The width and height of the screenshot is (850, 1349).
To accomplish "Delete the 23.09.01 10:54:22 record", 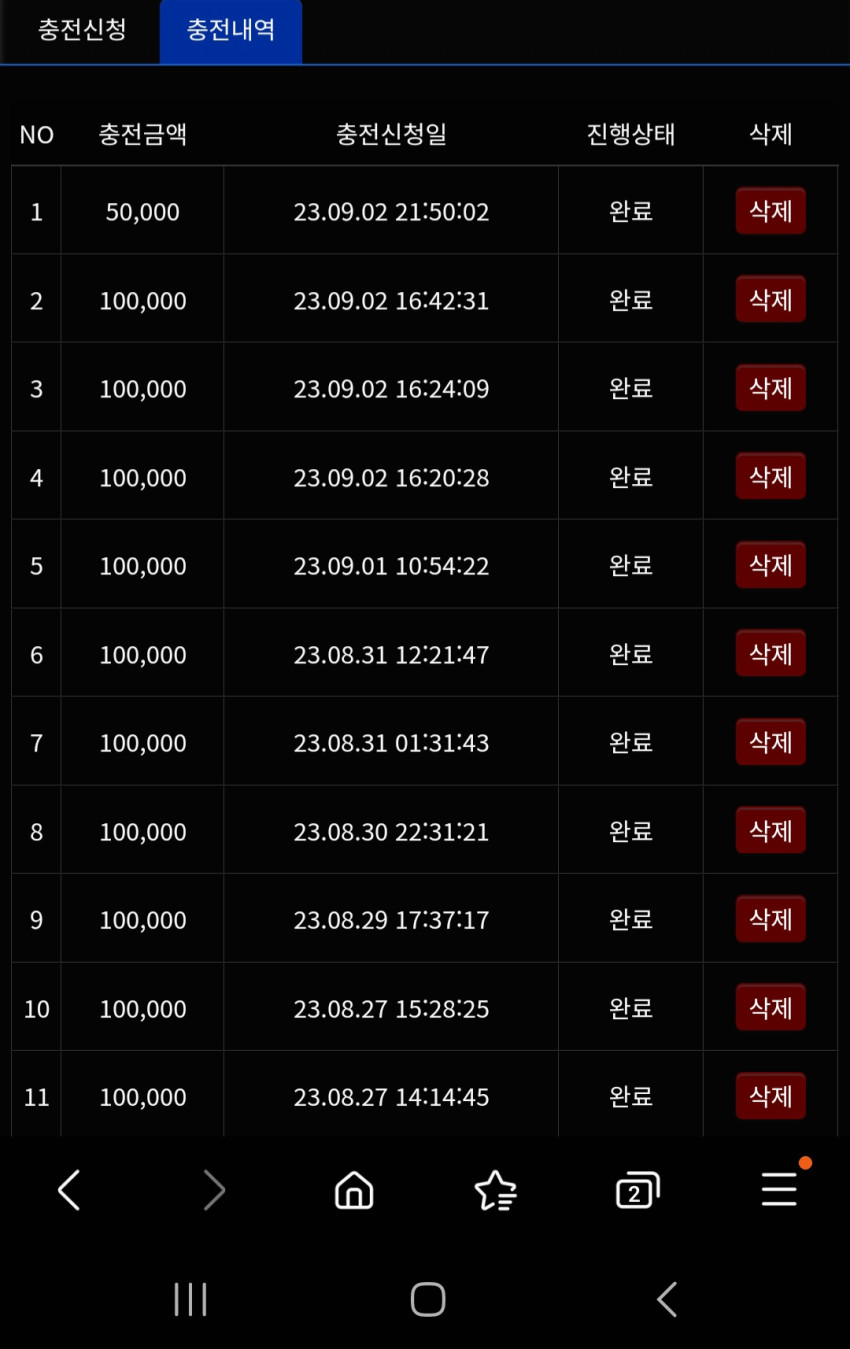I will click(x=770, y=565).
